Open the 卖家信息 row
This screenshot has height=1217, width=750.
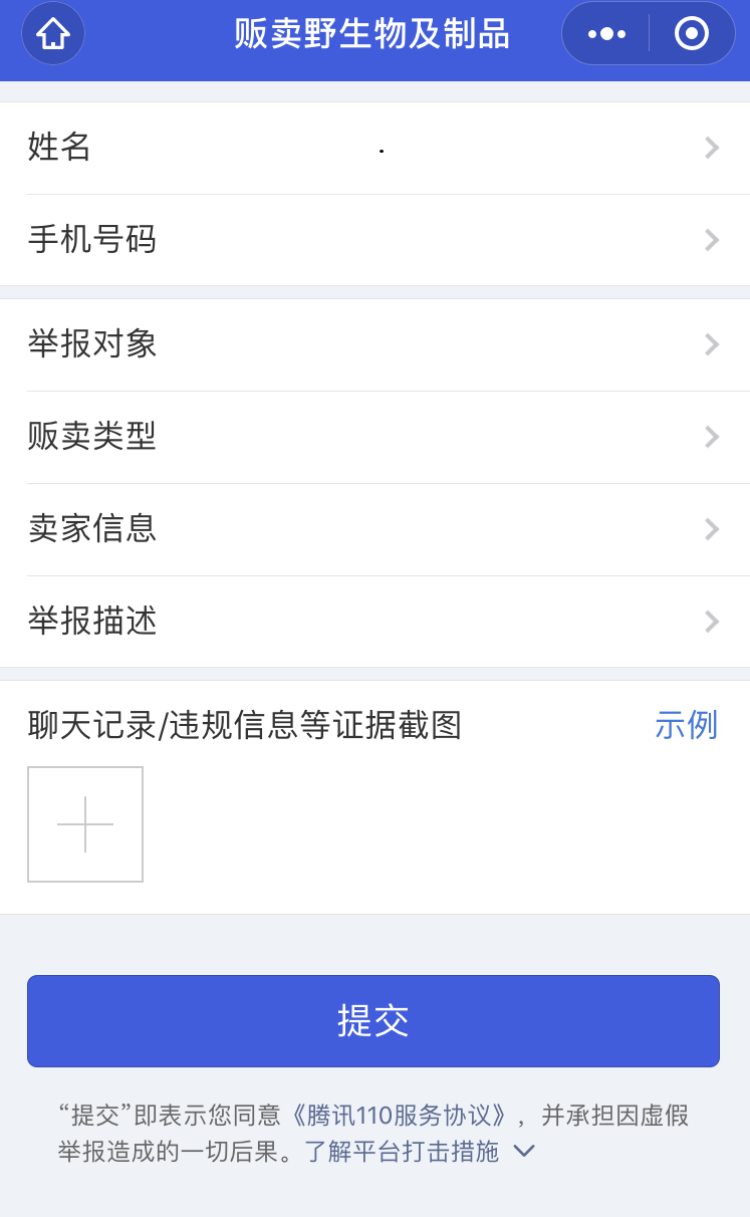(x=374, y=529)
